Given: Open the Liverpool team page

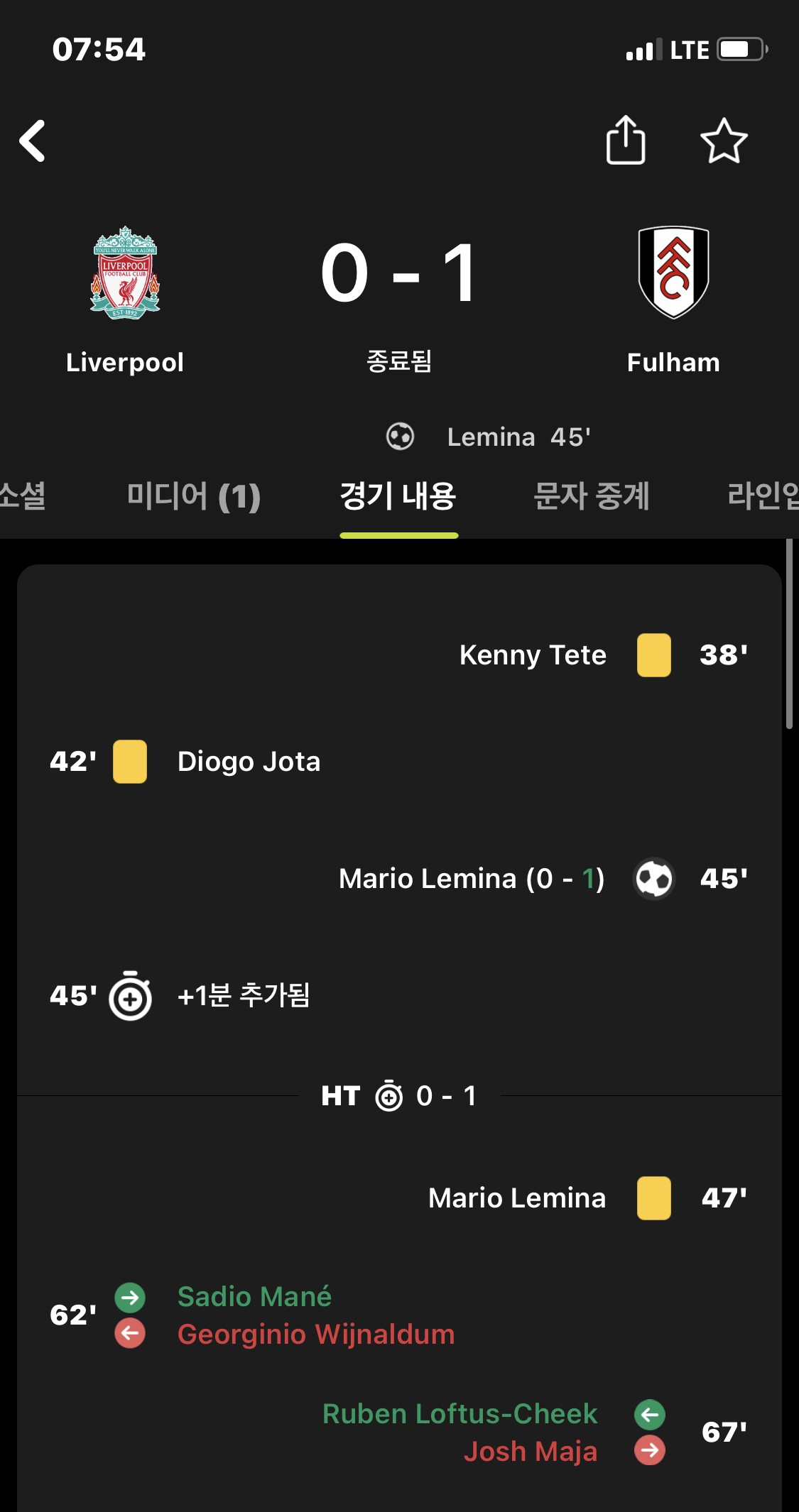Looking at the screenshot, I should coord(125,300).
